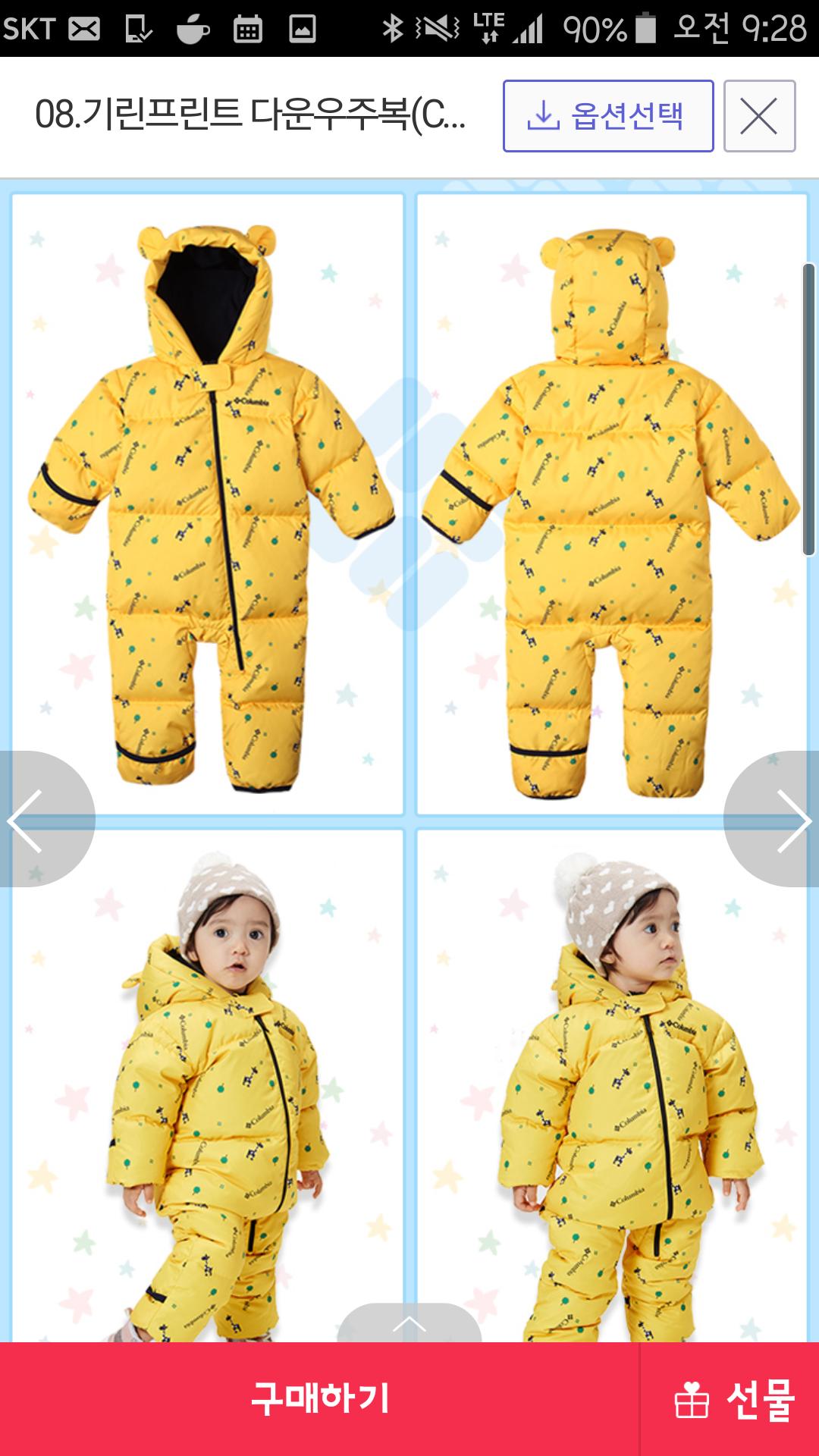Tap the 옵션선택 option select button

[608, 116]
